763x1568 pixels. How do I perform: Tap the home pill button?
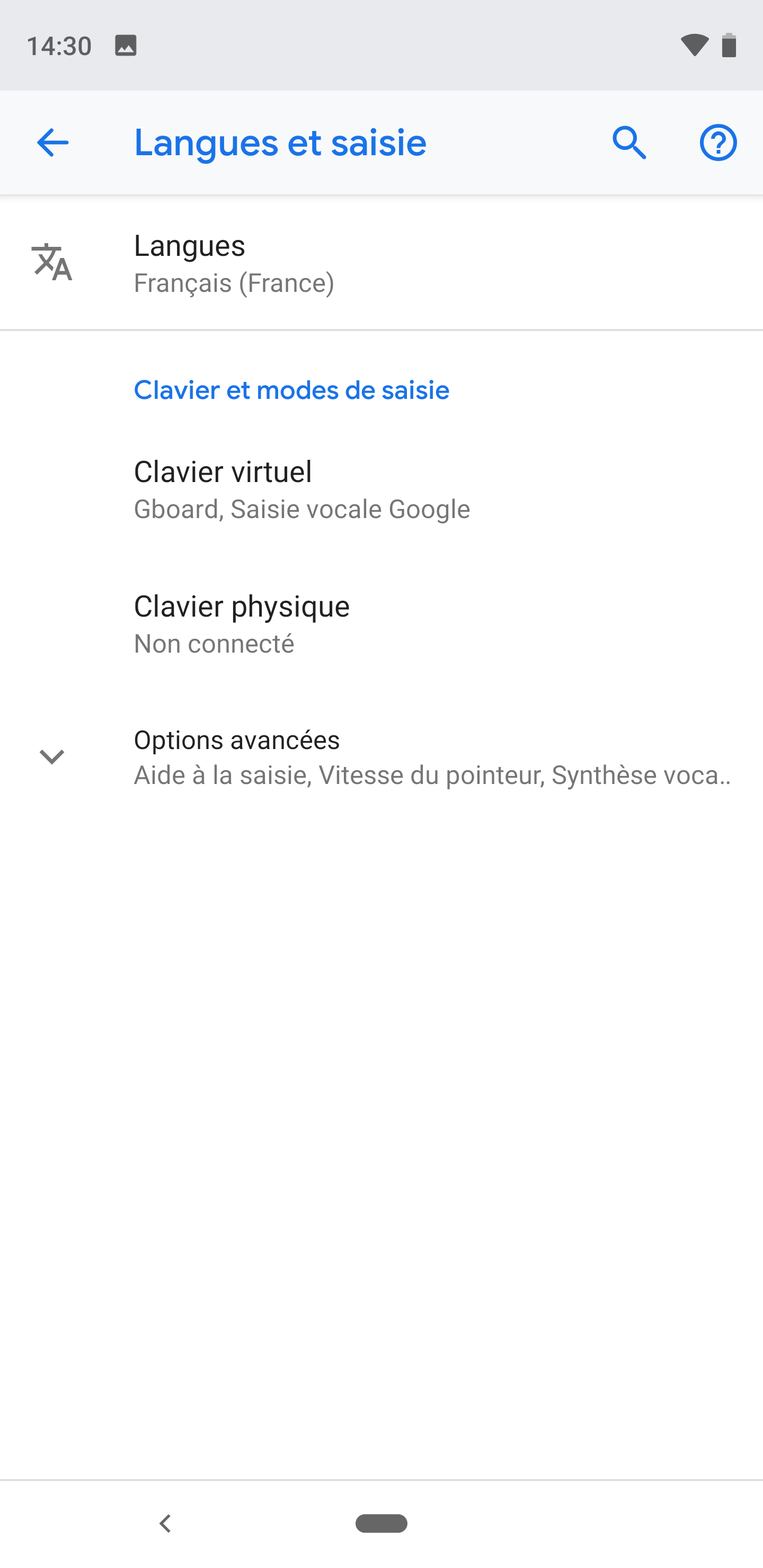[x=381, y=1523]
